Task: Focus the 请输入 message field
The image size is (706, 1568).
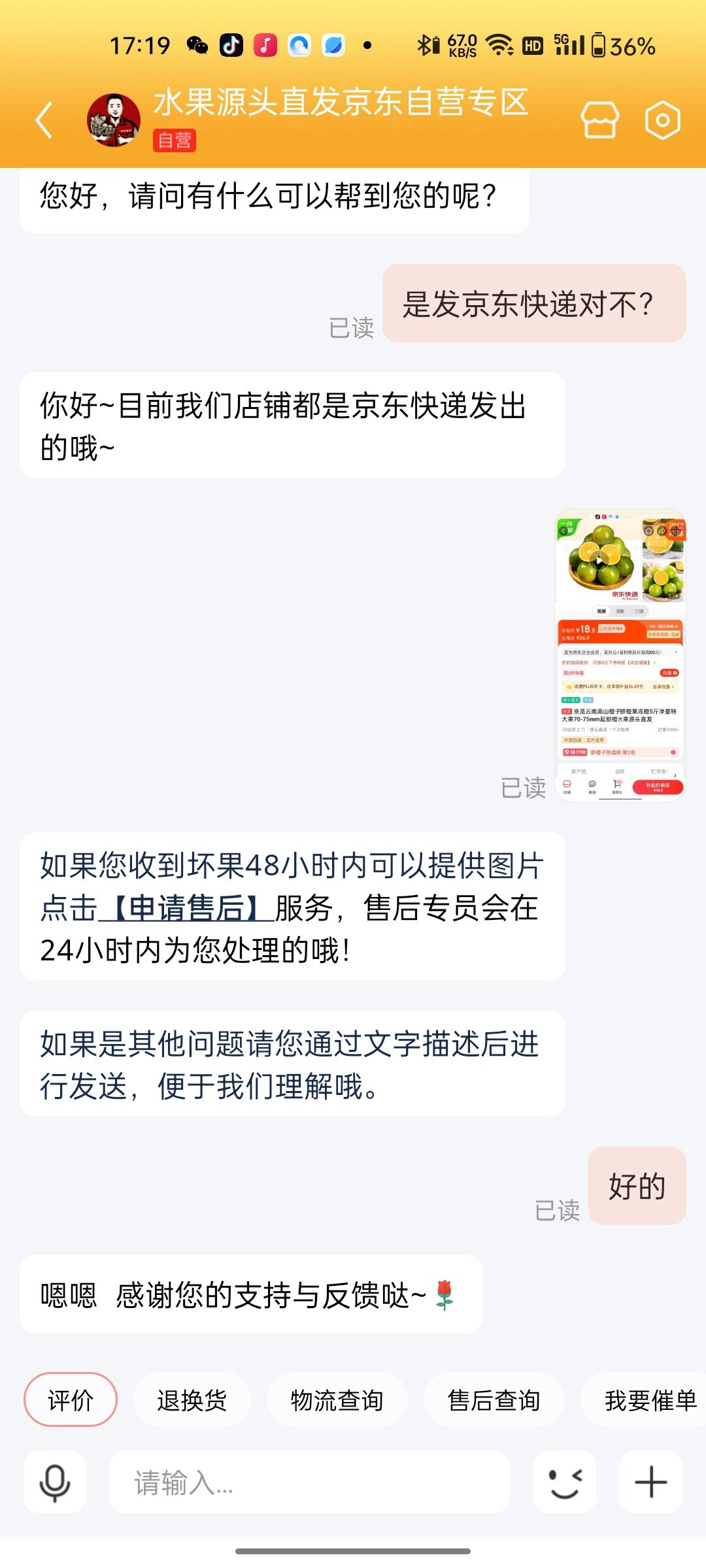Action: pos(309,1482)
